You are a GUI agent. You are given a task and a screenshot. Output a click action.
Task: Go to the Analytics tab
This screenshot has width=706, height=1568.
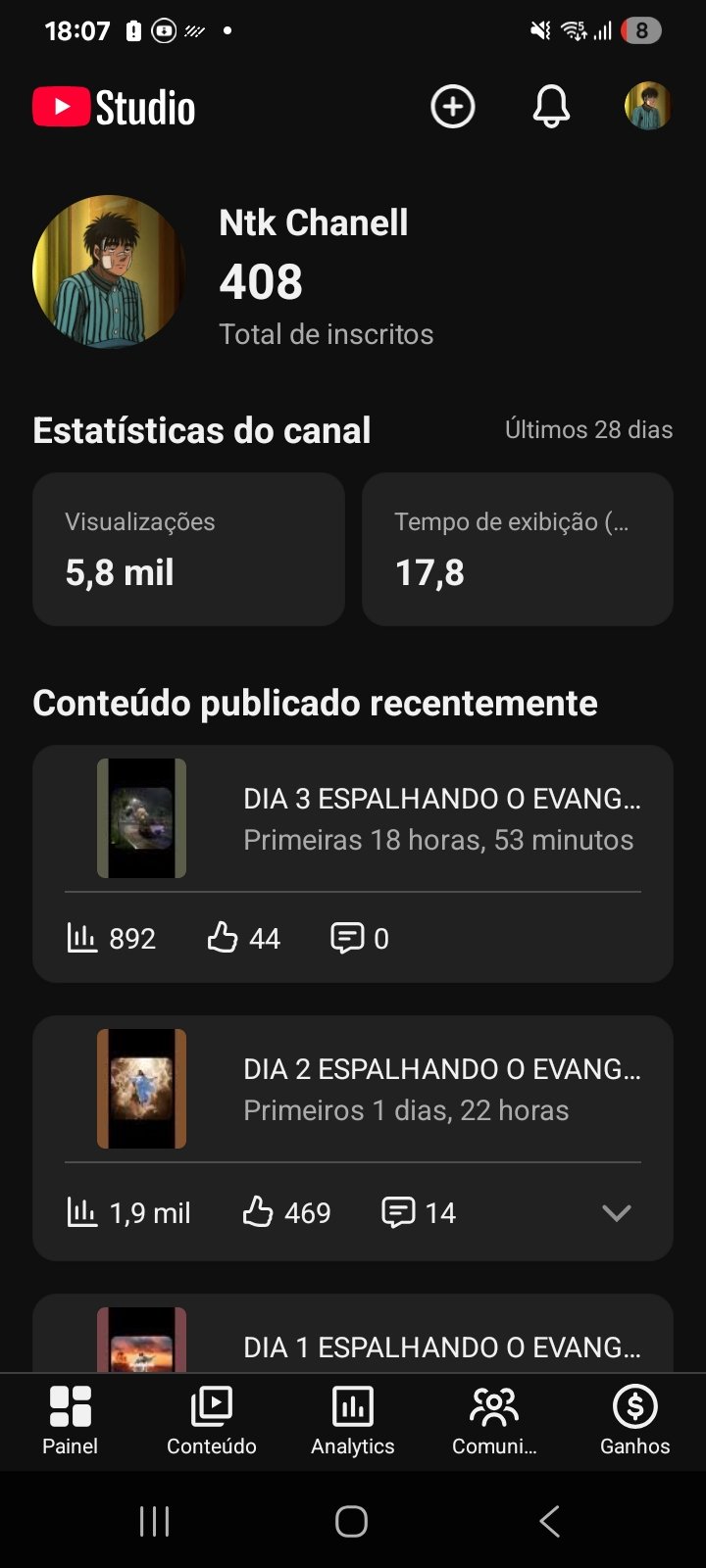(x=353, y=1421)
